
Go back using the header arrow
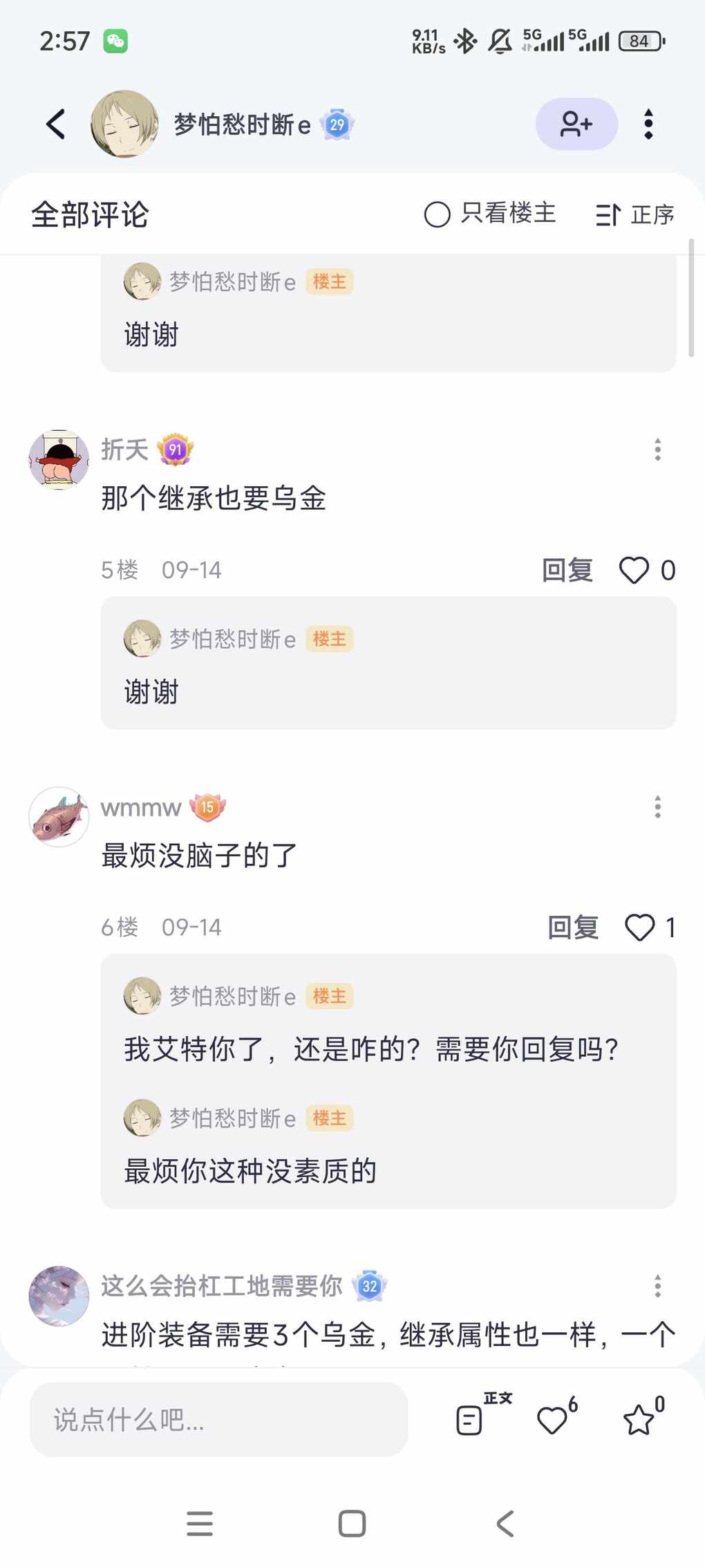56,124
